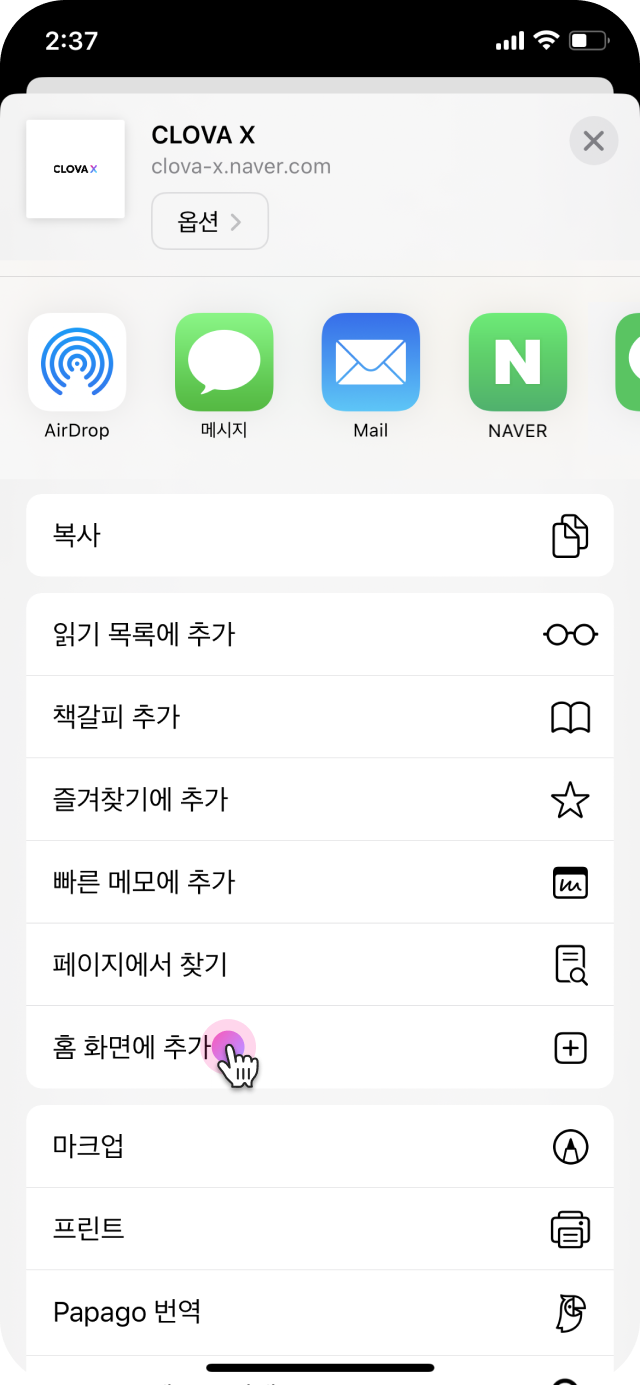Open 페이지에서 찾기
The height and width of the screenshot is (1386, 640).
[319, 964]
